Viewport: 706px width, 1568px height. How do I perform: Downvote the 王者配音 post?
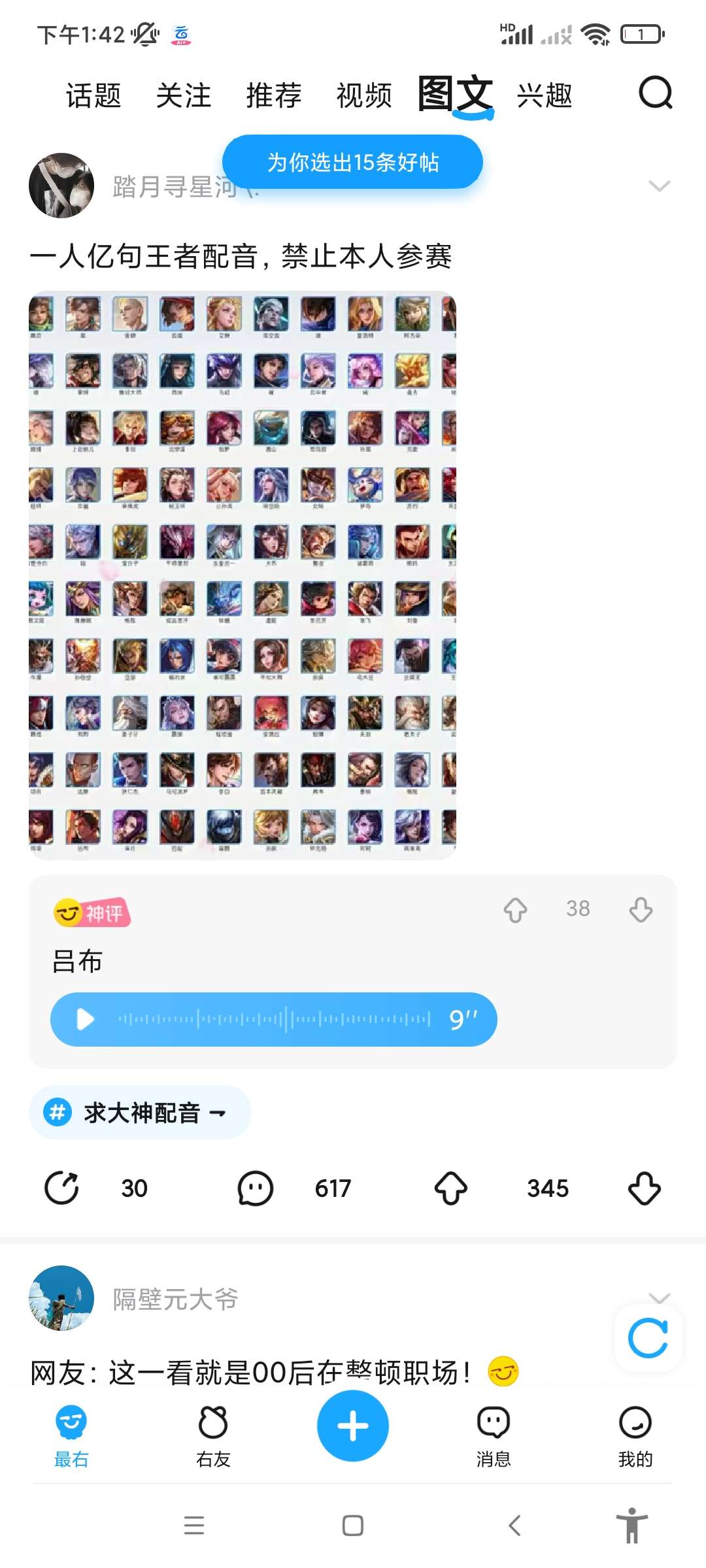(645, 1188)
